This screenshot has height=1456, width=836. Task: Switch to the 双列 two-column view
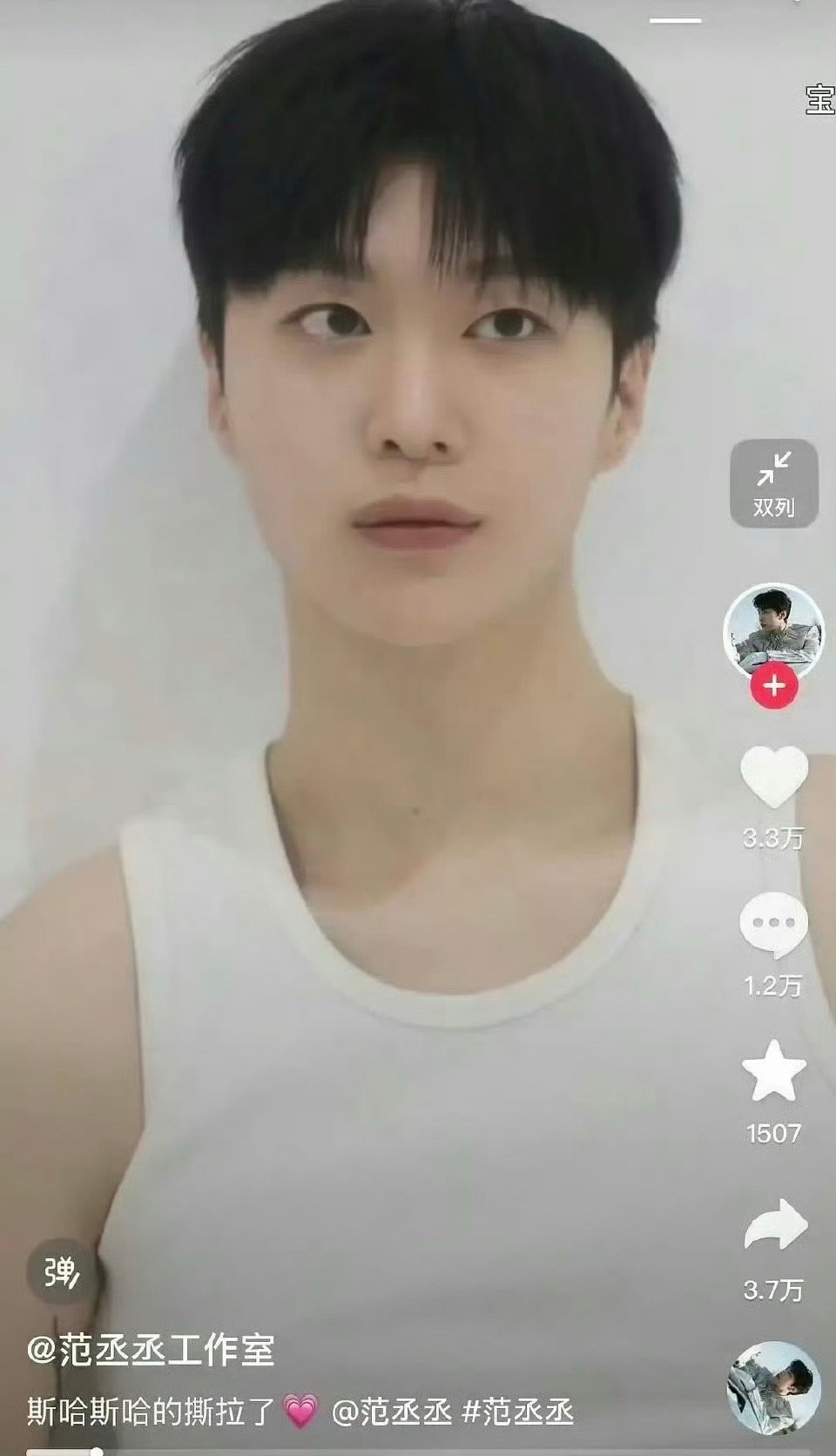tap(773, 483)
